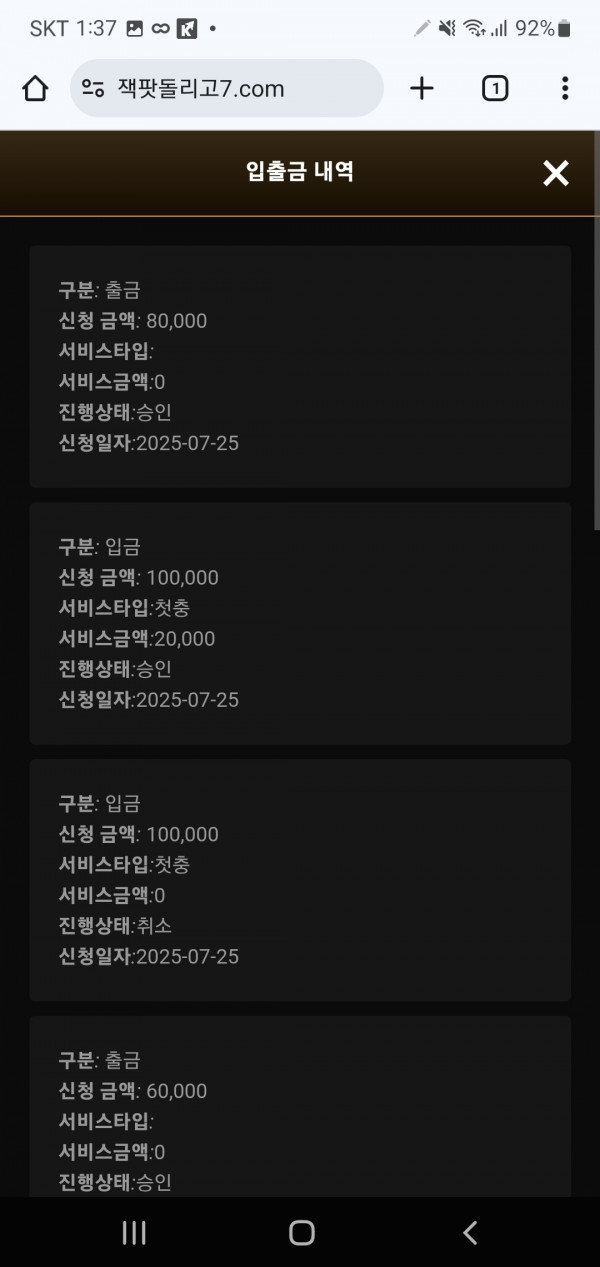600x1267 pixels.
Task: Tap the 잭팟돌리고7.com address bar
Action: pos(227,89)
